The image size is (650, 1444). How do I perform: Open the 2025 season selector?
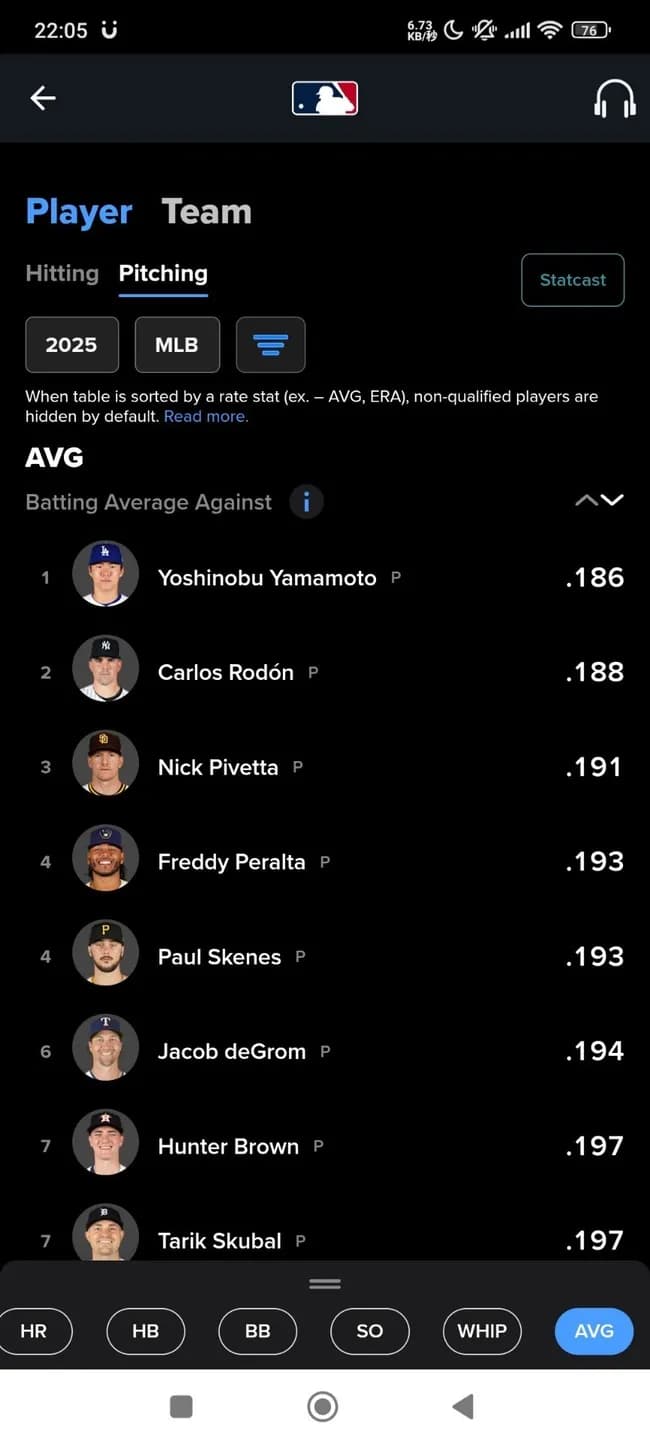[71, 345]
